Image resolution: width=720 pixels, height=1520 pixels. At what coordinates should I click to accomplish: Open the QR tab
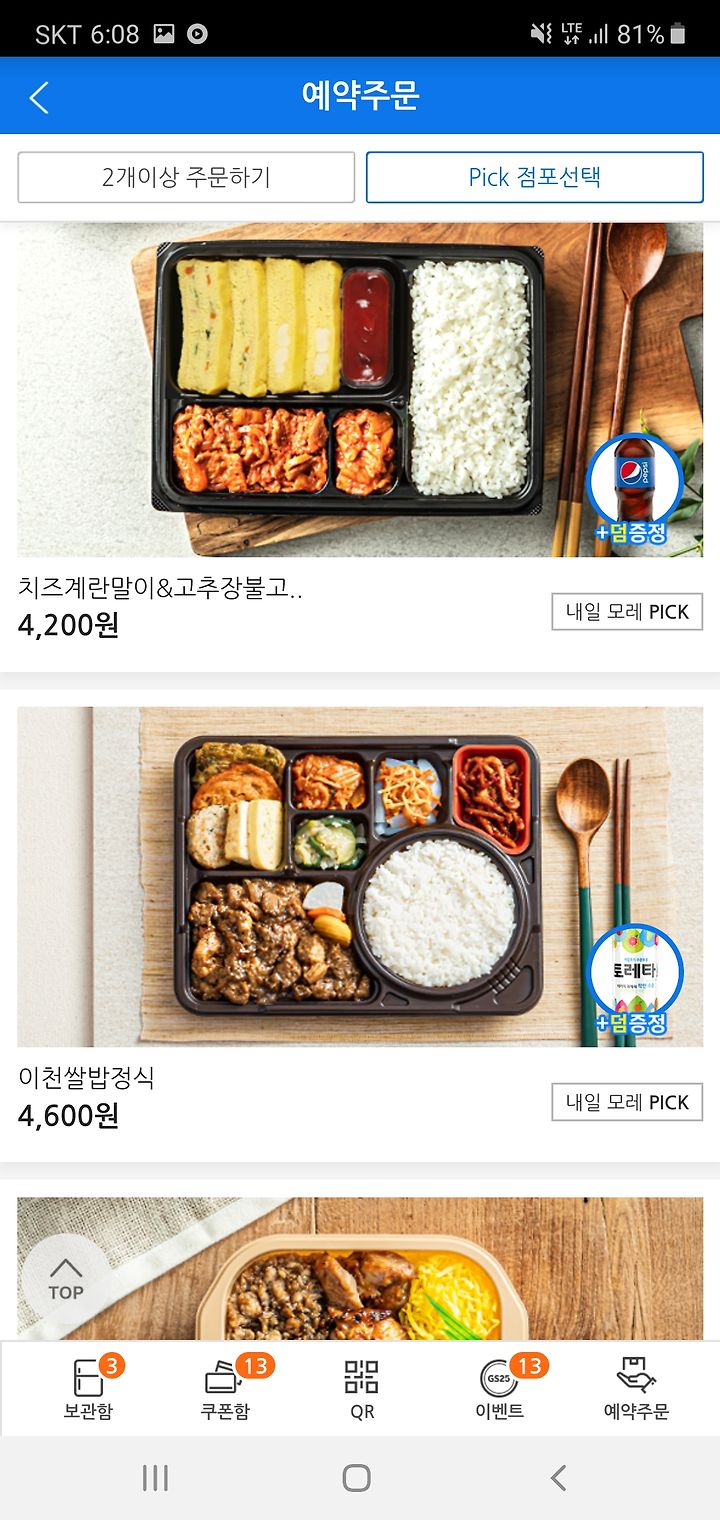(x=362, y=1389)
